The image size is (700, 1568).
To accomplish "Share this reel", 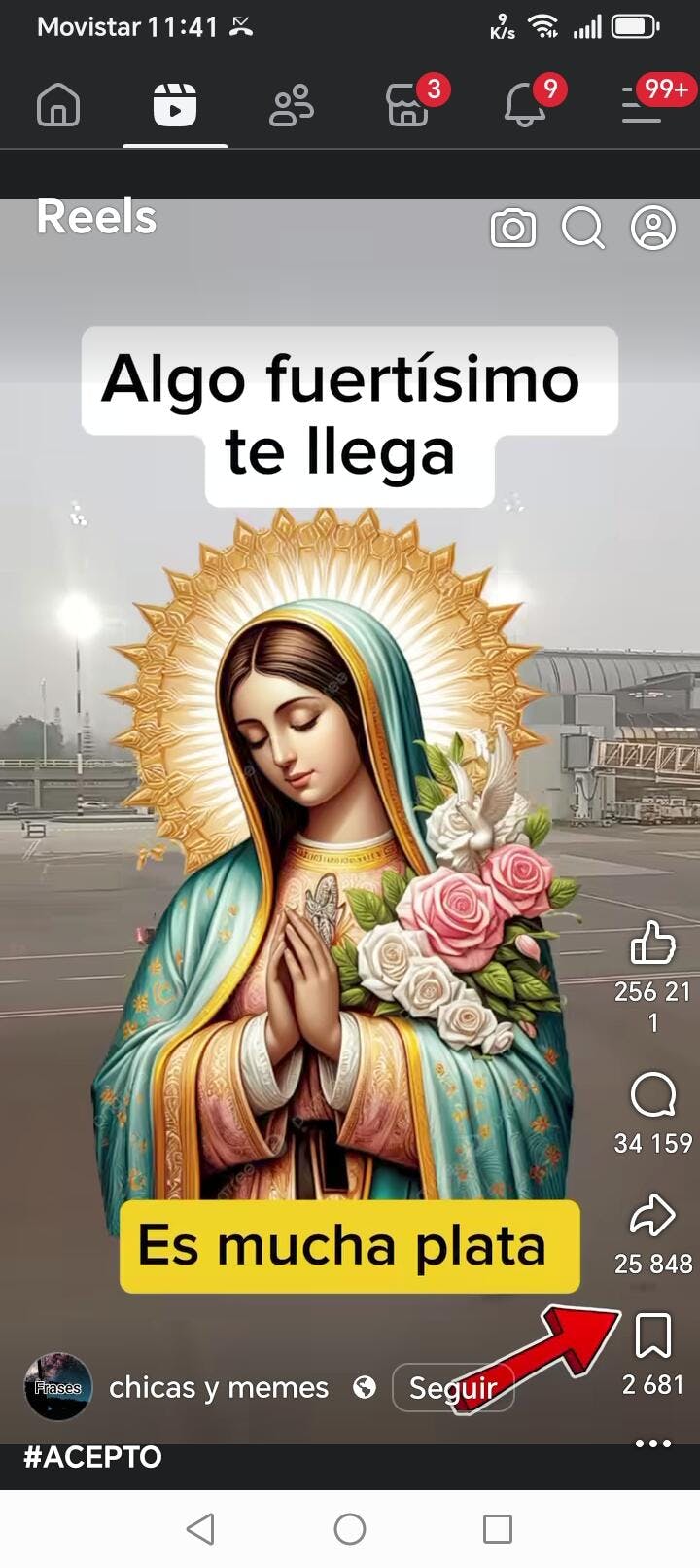I will coord(652,1216).
